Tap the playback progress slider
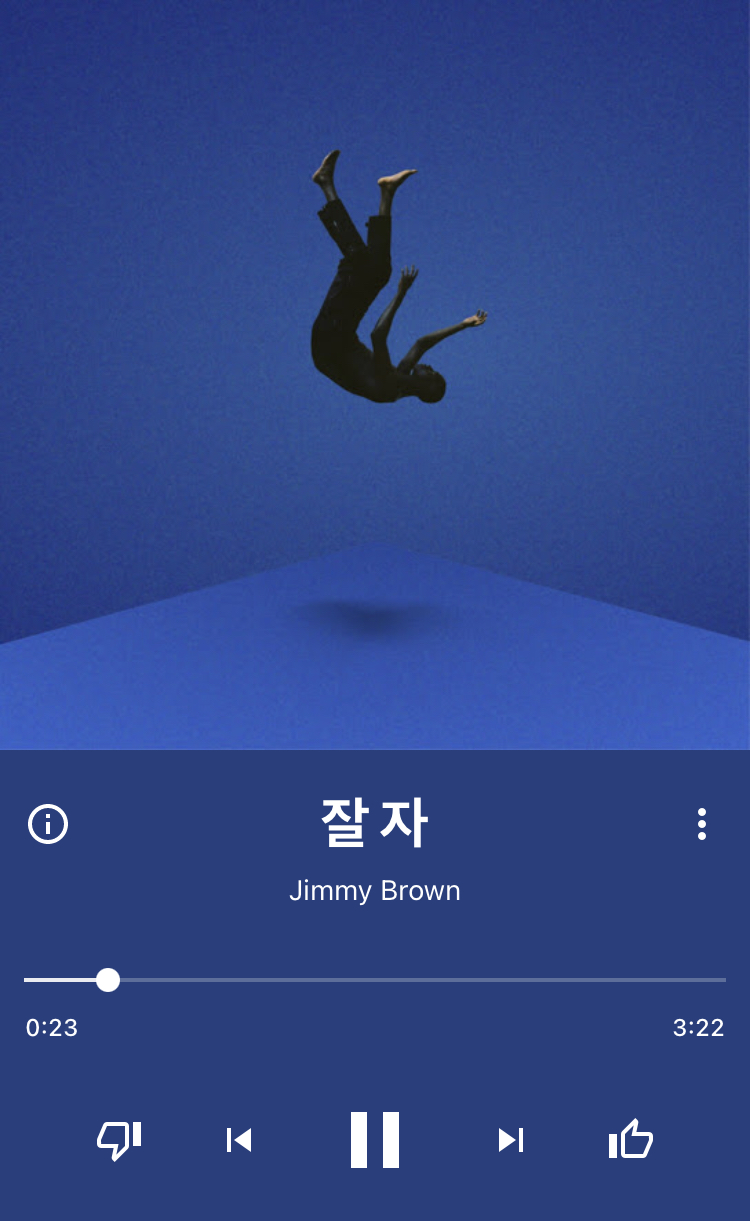 coord(375,980)
